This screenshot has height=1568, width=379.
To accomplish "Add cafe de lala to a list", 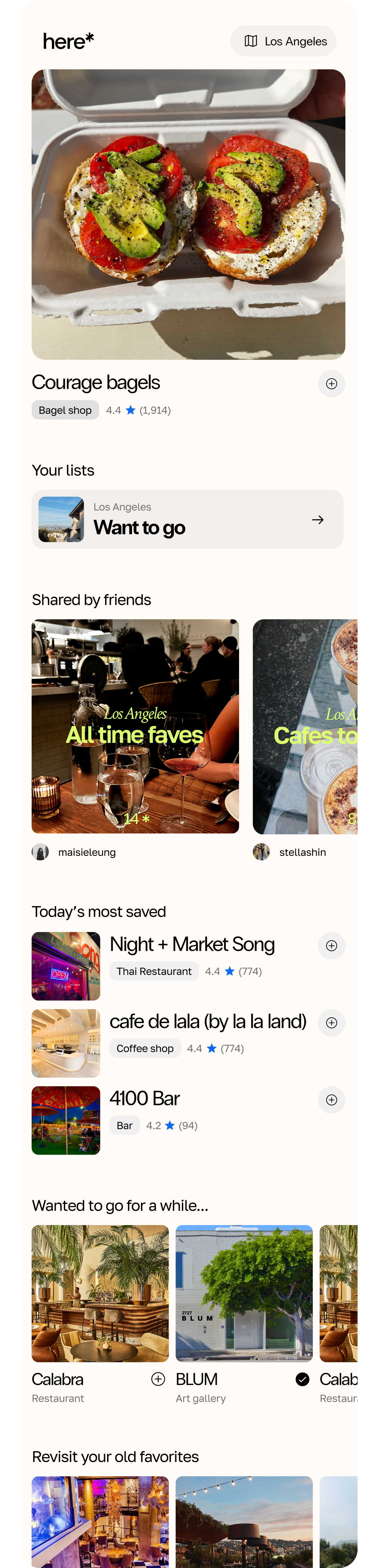I will point(331,1023).
